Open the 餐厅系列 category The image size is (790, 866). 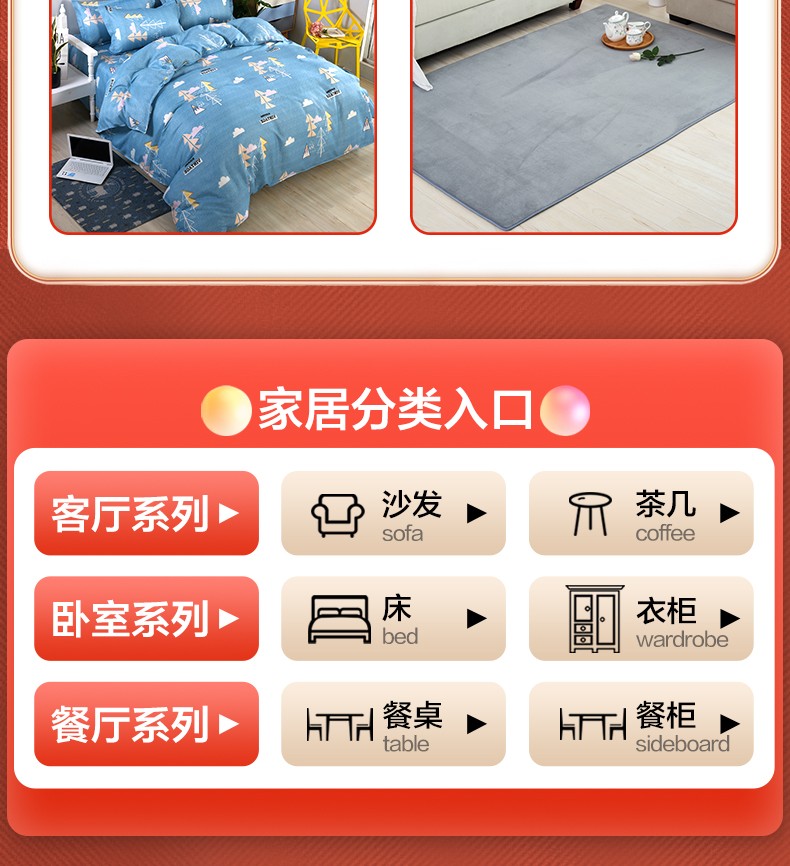pyautogui.click(x=146, y=724)
